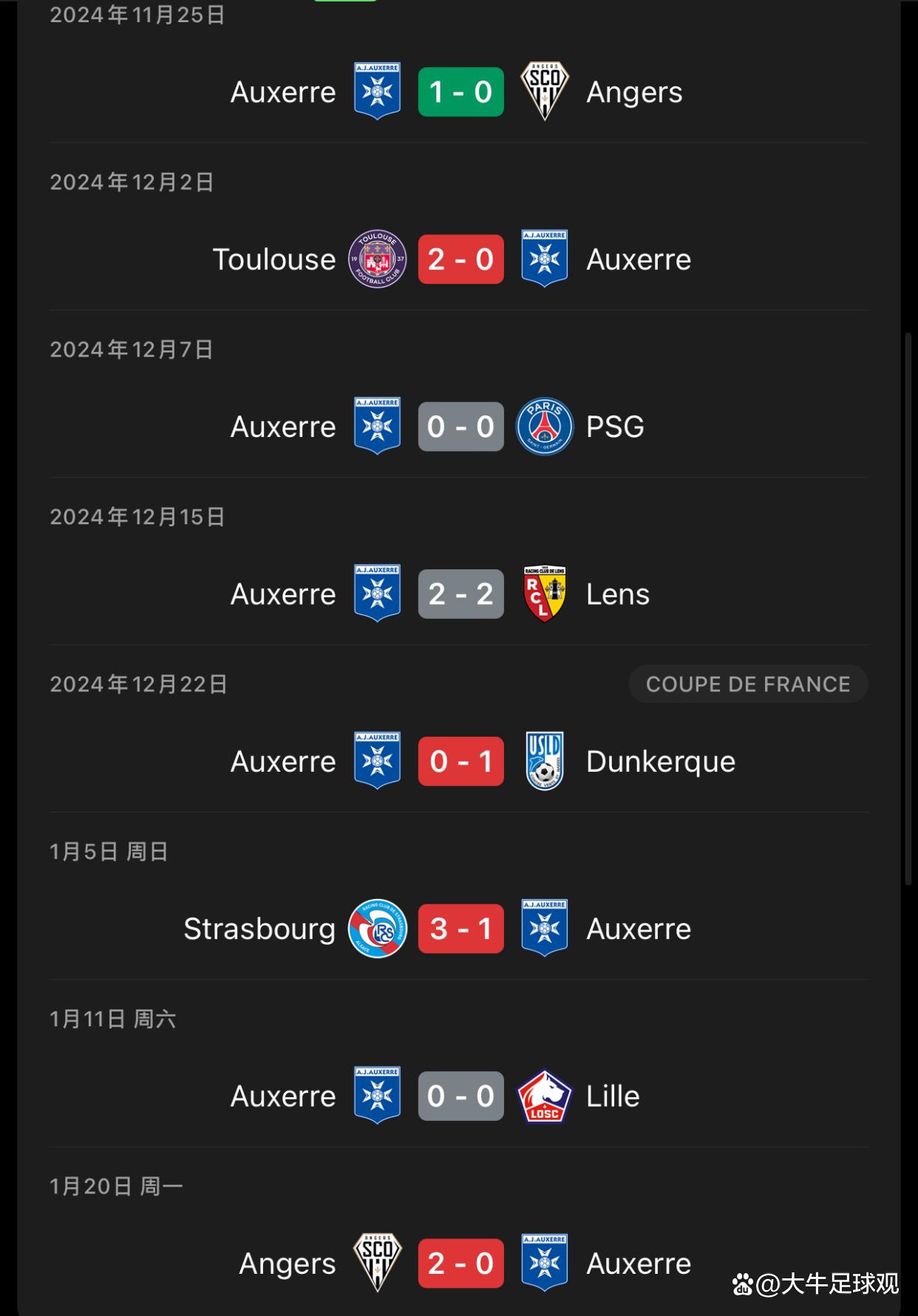View the Auxerre 0-0 Lille match details
The image size is (918, 1316).
pyautogui.click(x=460, y=1096)
